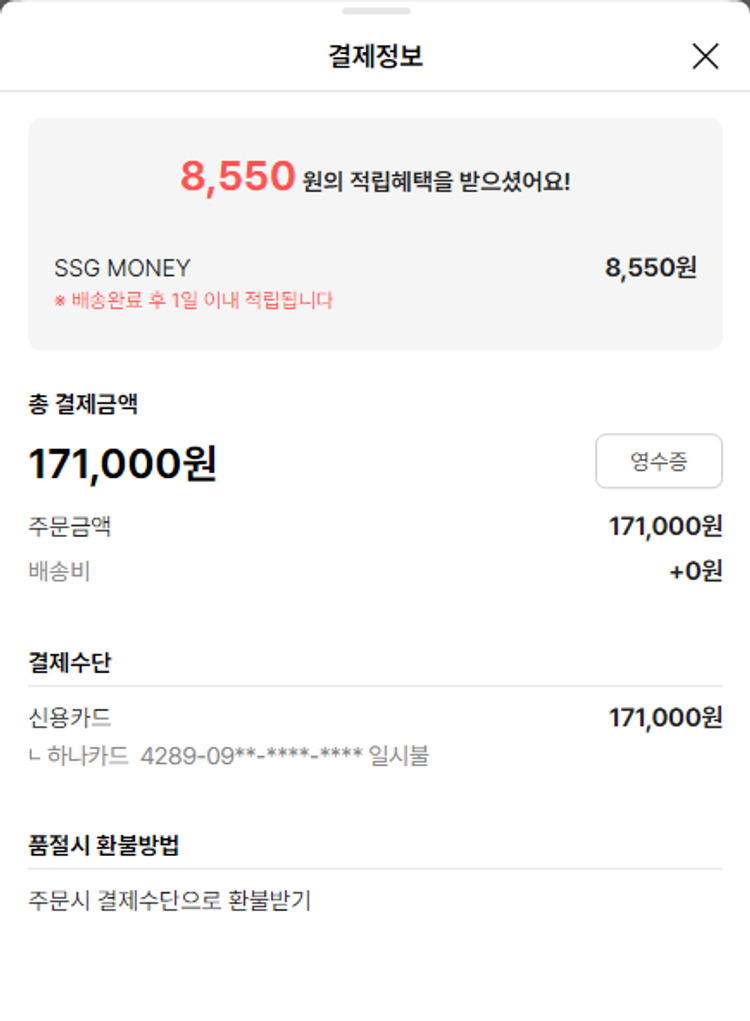Close the 결제정보 payment info sheet

coord(705,57)
